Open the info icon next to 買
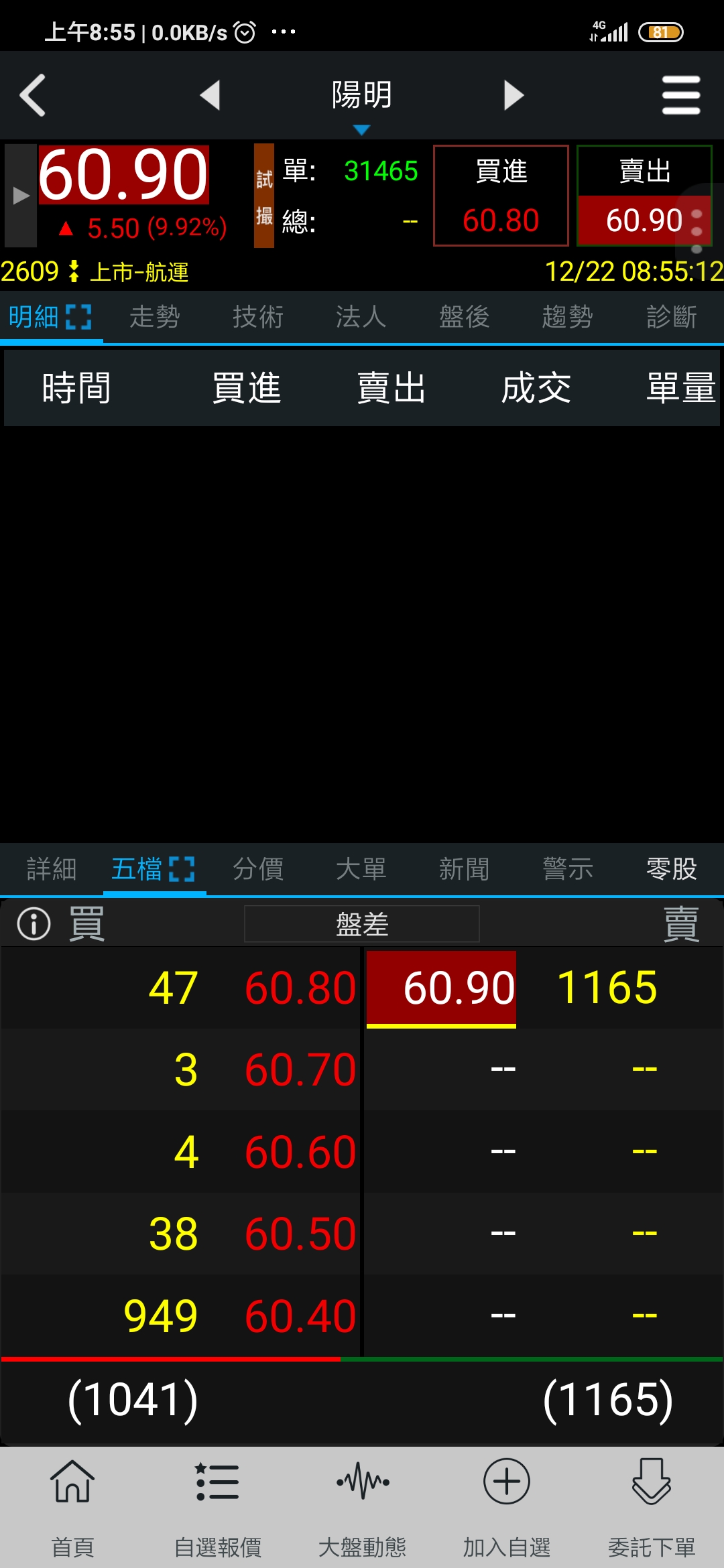Image resolution: width=724 pixels, height=1568 pixels. tap(34, 924)
